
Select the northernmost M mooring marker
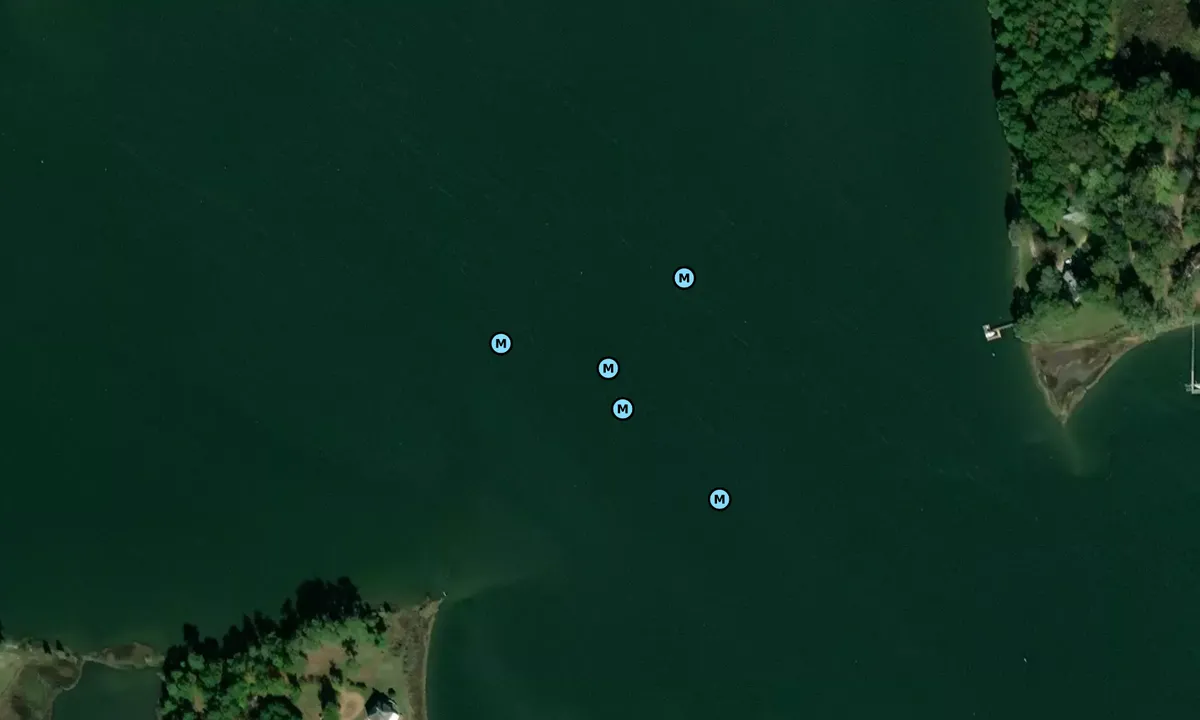[x=684, y=278]
